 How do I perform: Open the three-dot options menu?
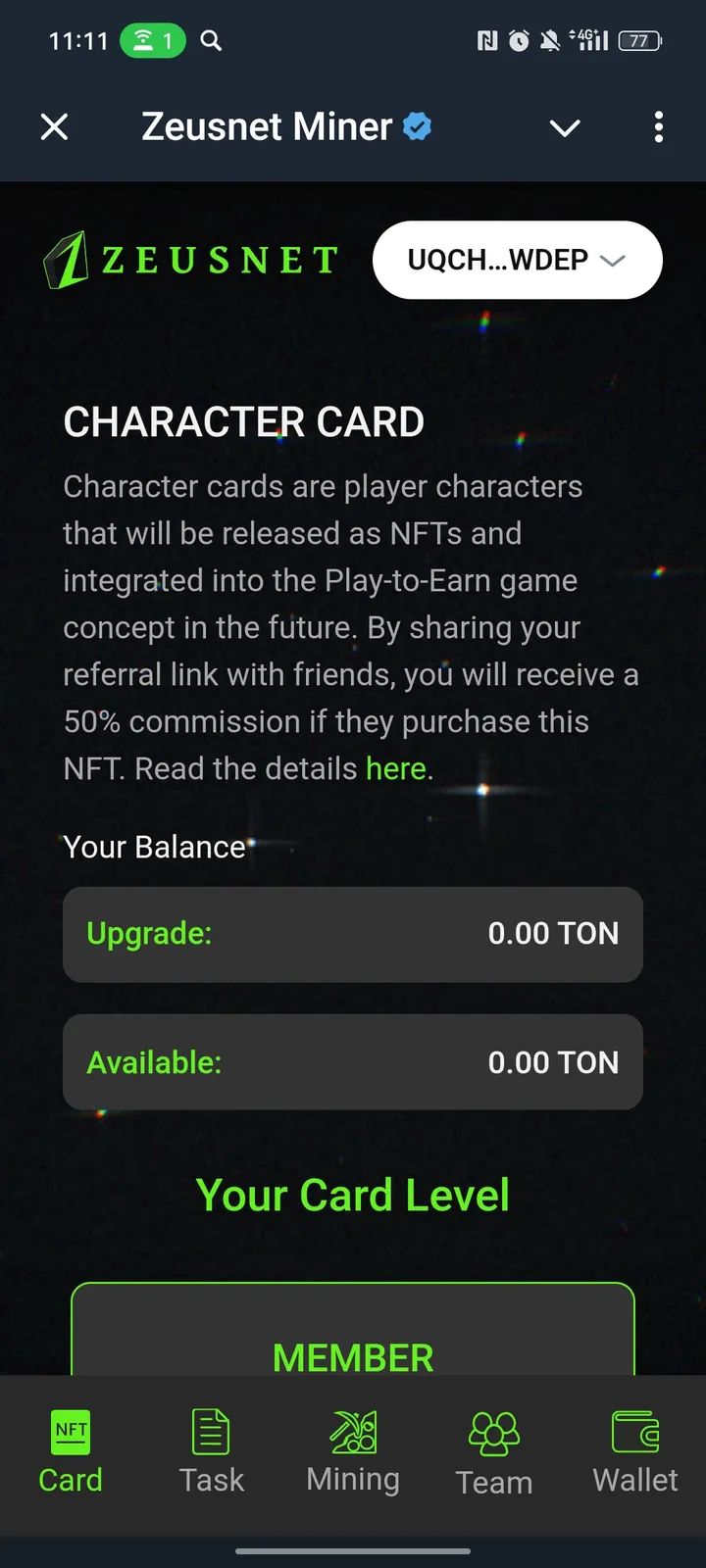658,127
